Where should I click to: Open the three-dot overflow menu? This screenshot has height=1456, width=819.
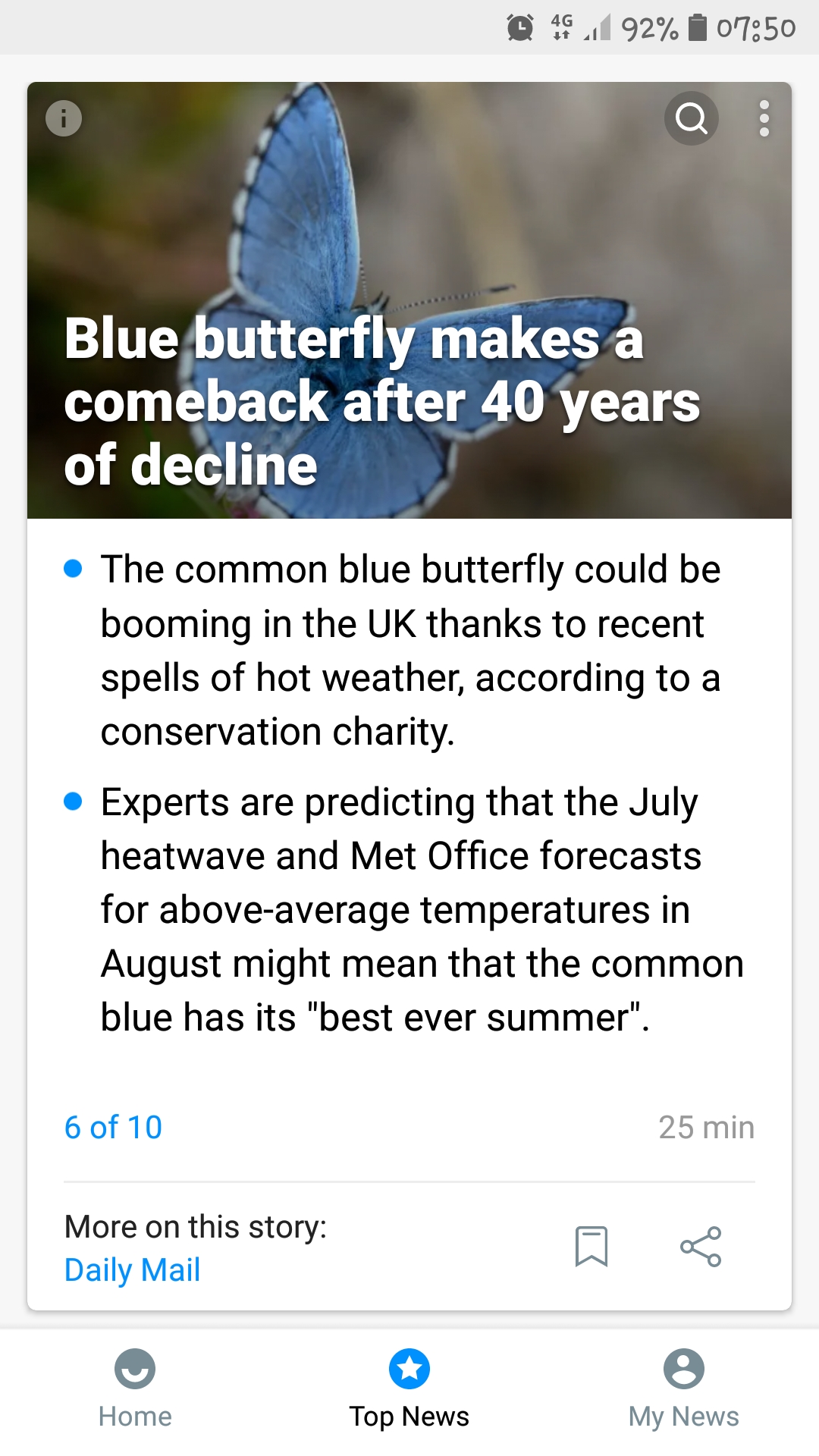point(764,118)
